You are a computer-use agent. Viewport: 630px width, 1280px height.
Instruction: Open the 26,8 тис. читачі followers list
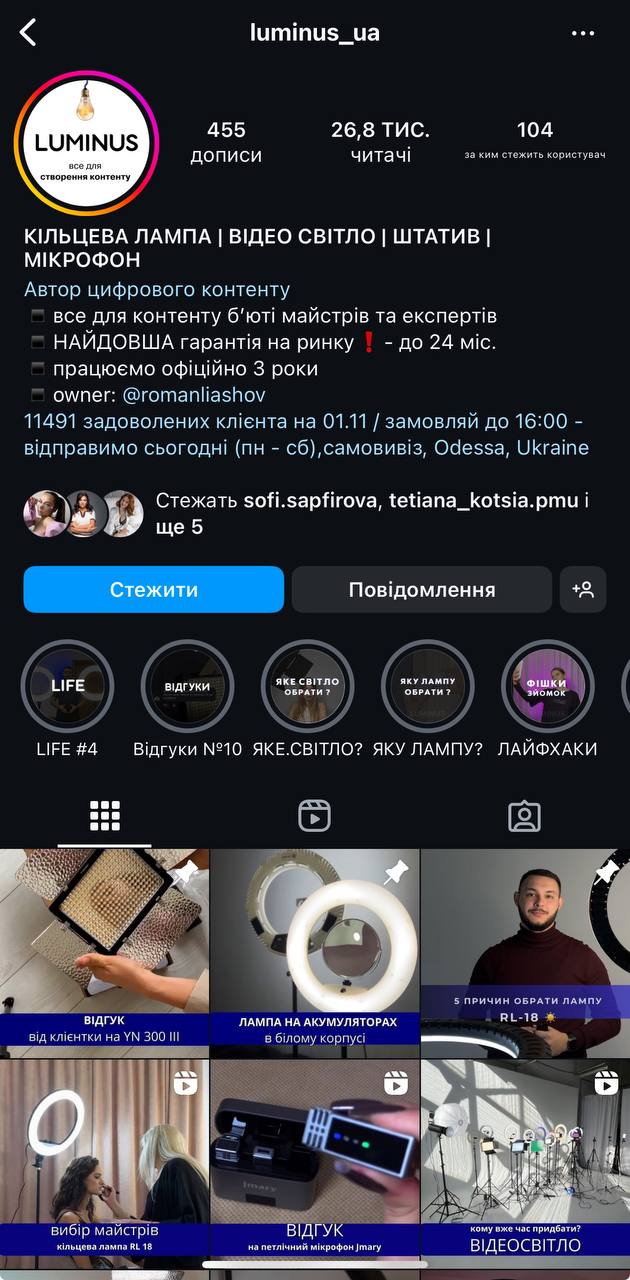coord(380,142)
